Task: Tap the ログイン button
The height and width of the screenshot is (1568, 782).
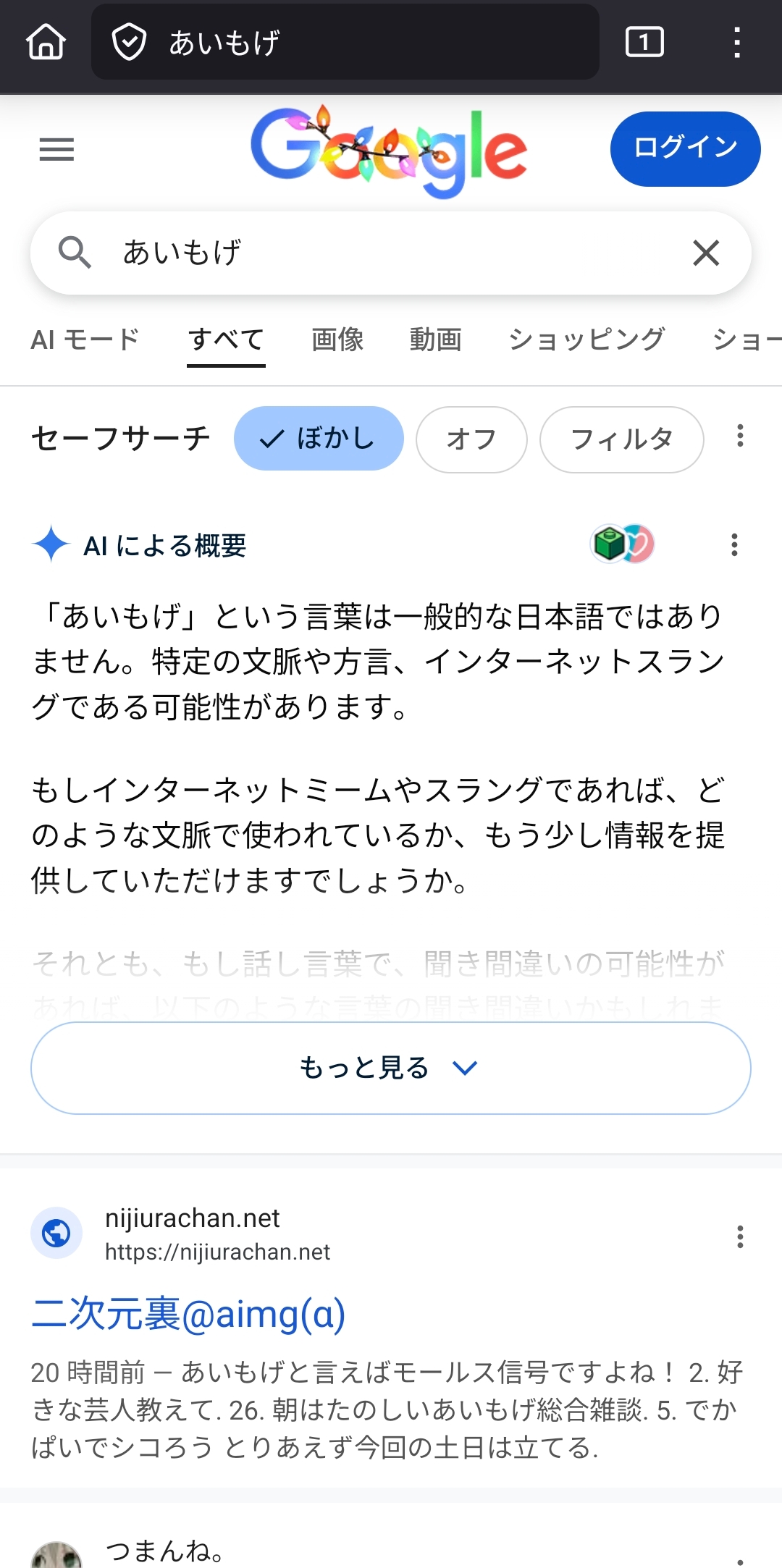Action: (x=685, y=149)
